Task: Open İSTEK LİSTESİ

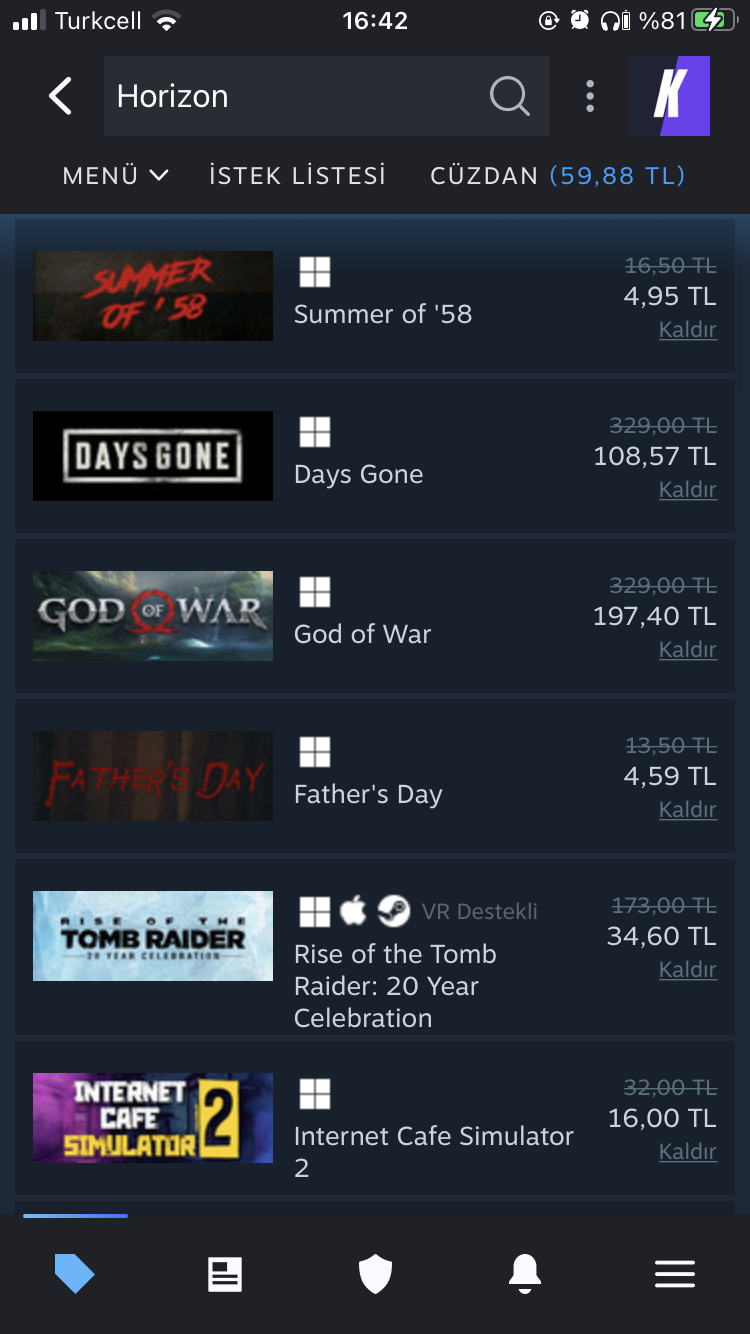Action: [297, 176]
